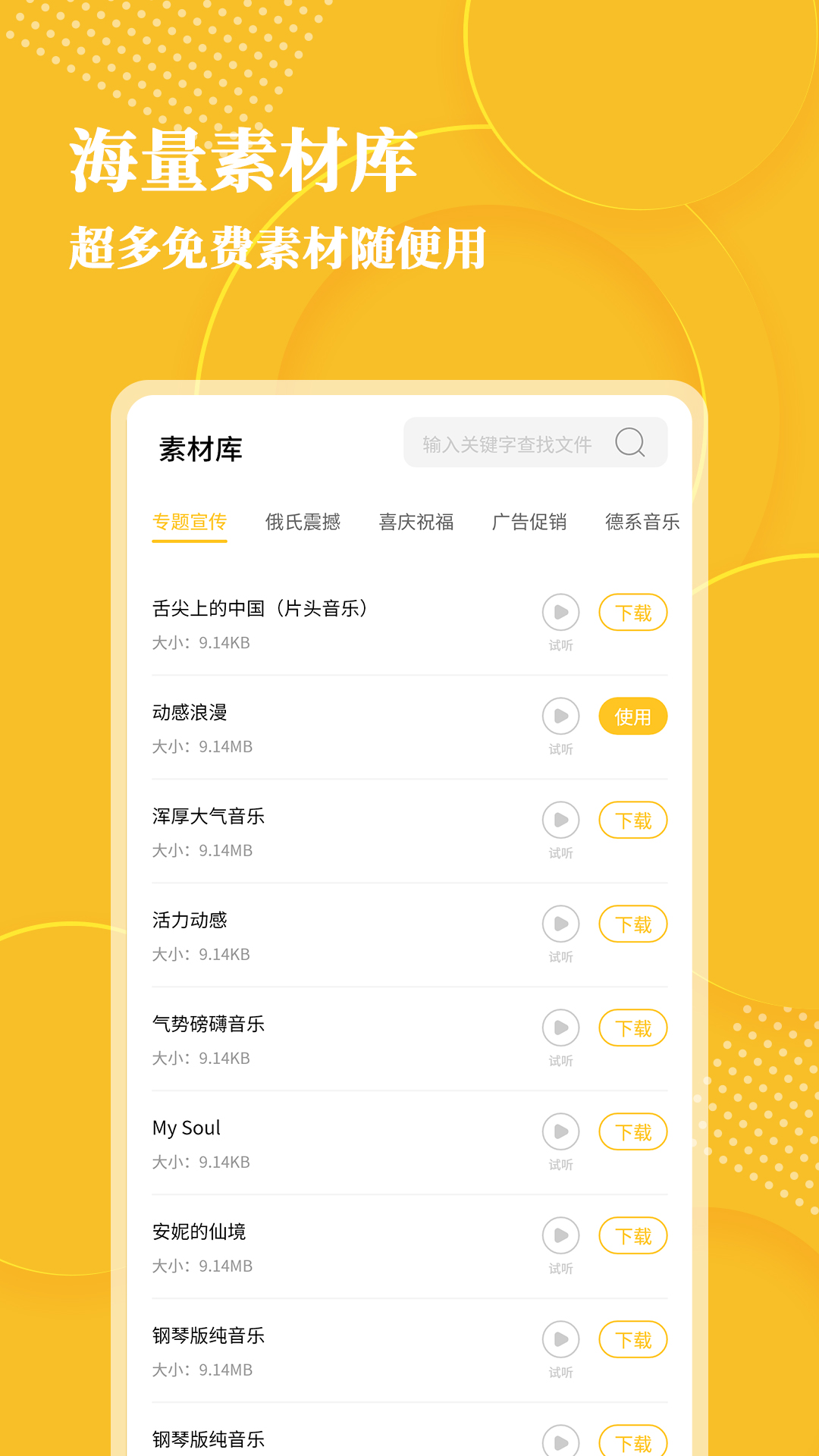Switch to the 俄氏震撼 tab
819x1456 pixels.
tap(303, 522)
